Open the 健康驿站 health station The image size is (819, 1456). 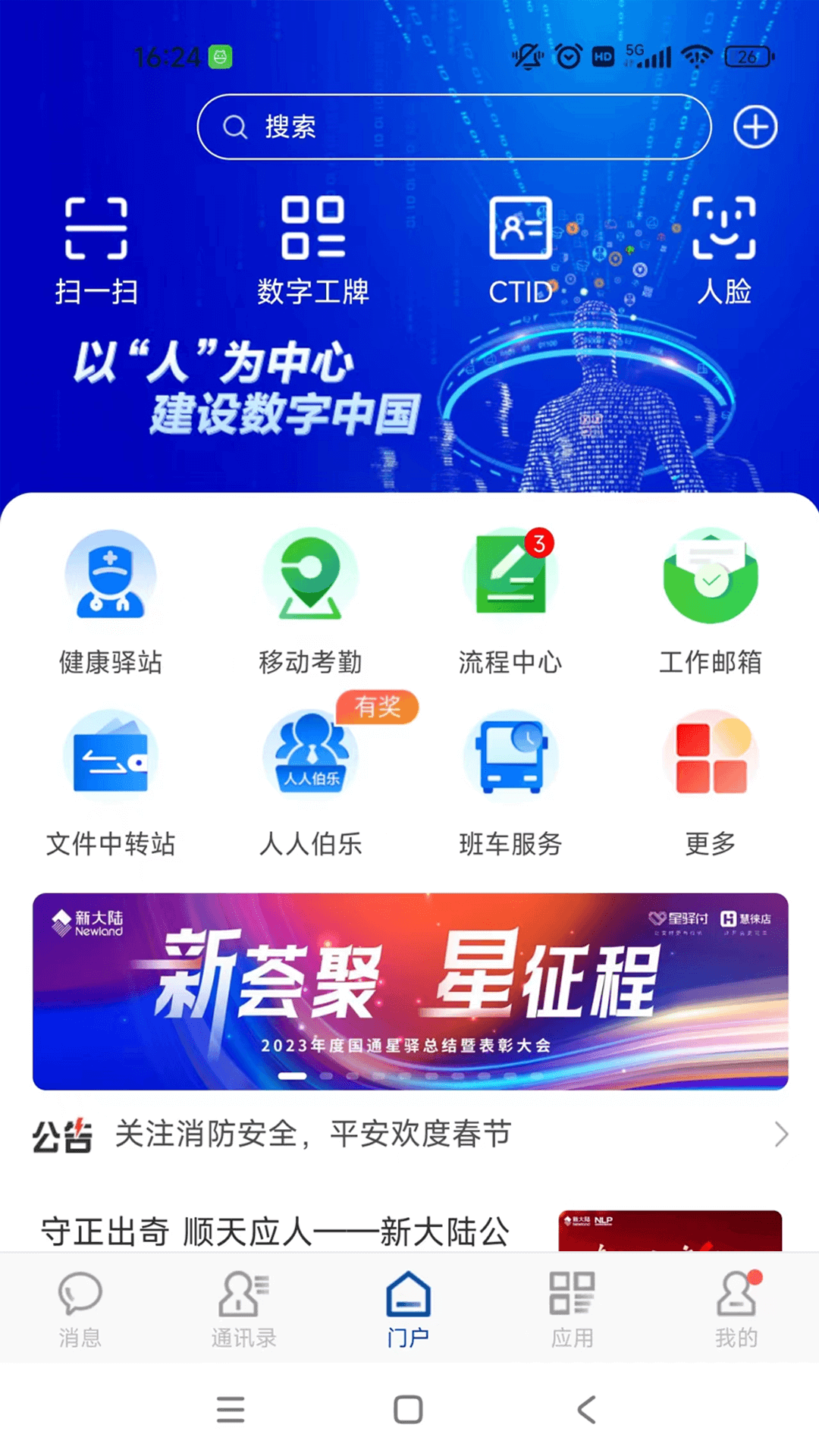point(110,599)
